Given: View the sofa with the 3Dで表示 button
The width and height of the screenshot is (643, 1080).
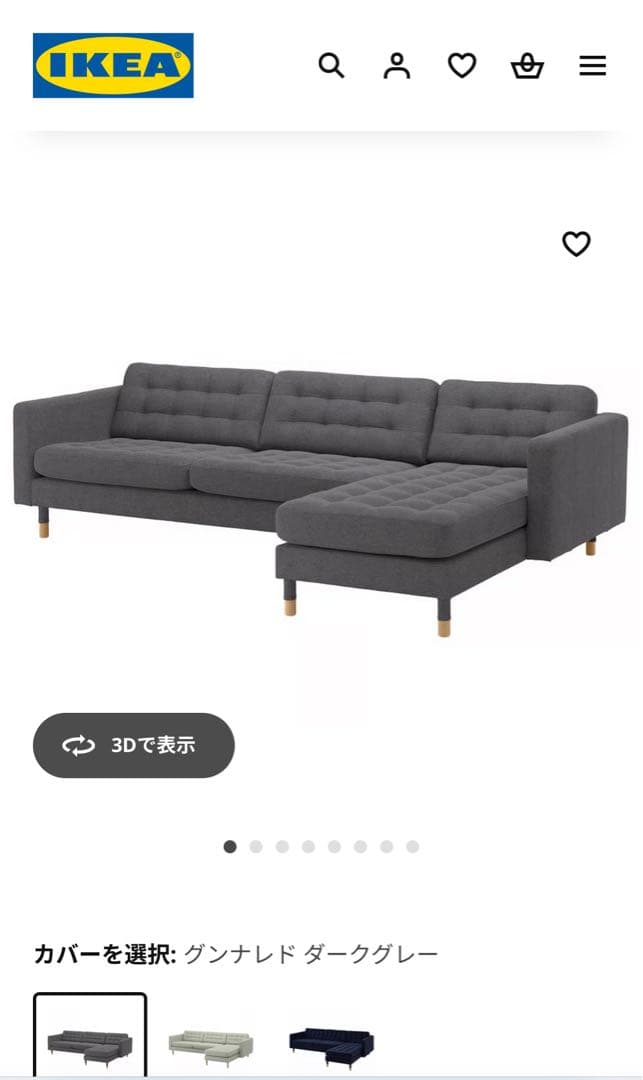Looking at the screenshot, I should pyautogui.click(x=134, y=745).
